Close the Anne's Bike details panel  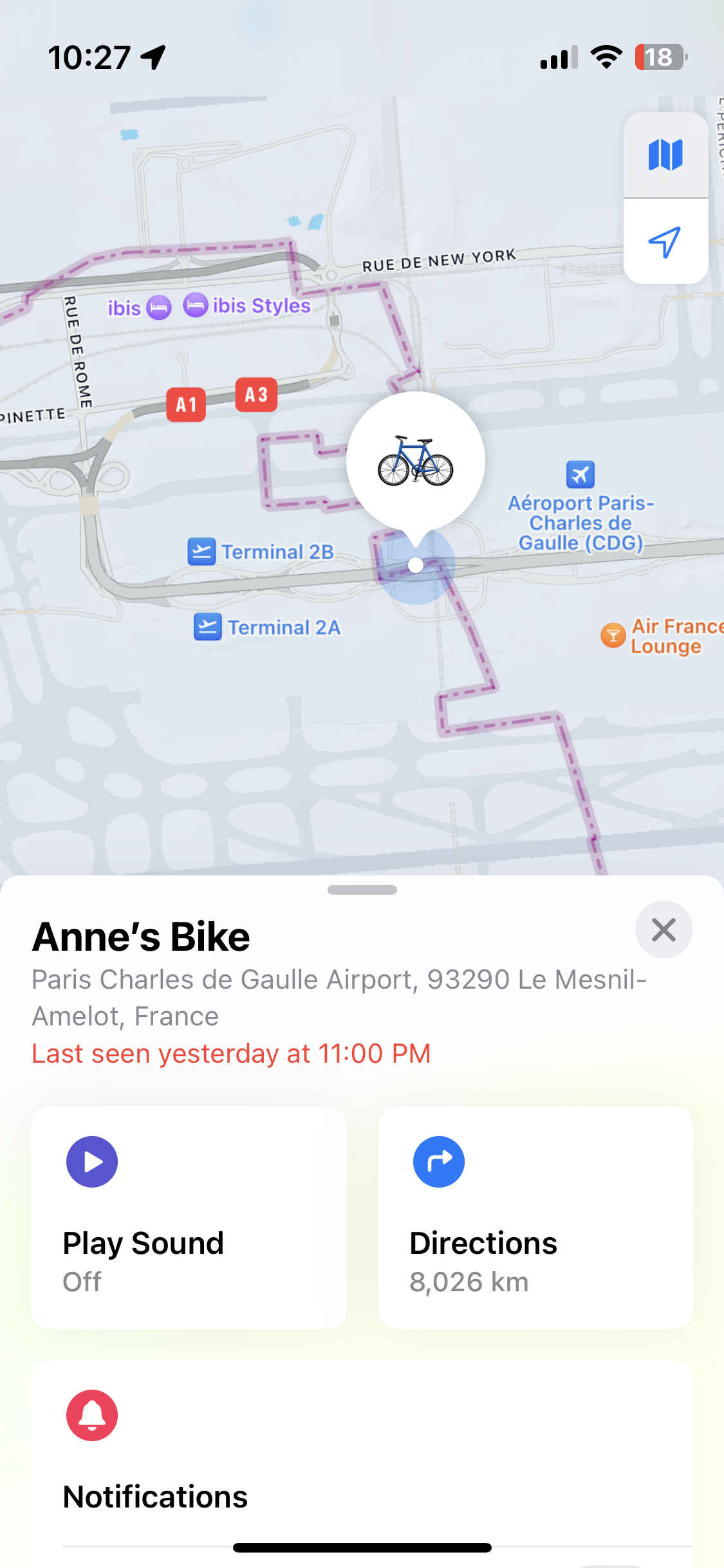pyautogui.click(x=664, y=929)
